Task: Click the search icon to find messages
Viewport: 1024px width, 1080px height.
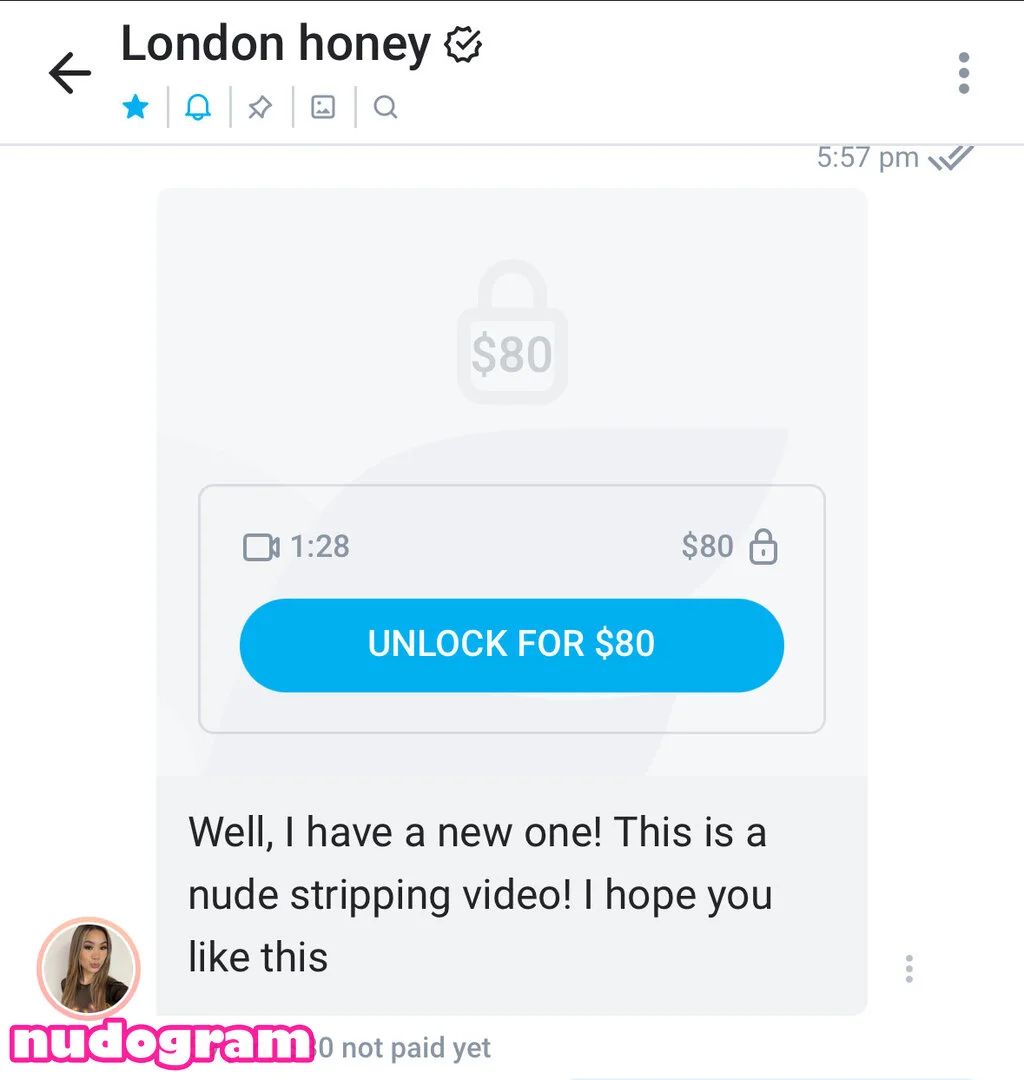Action: tap(385, 106)
